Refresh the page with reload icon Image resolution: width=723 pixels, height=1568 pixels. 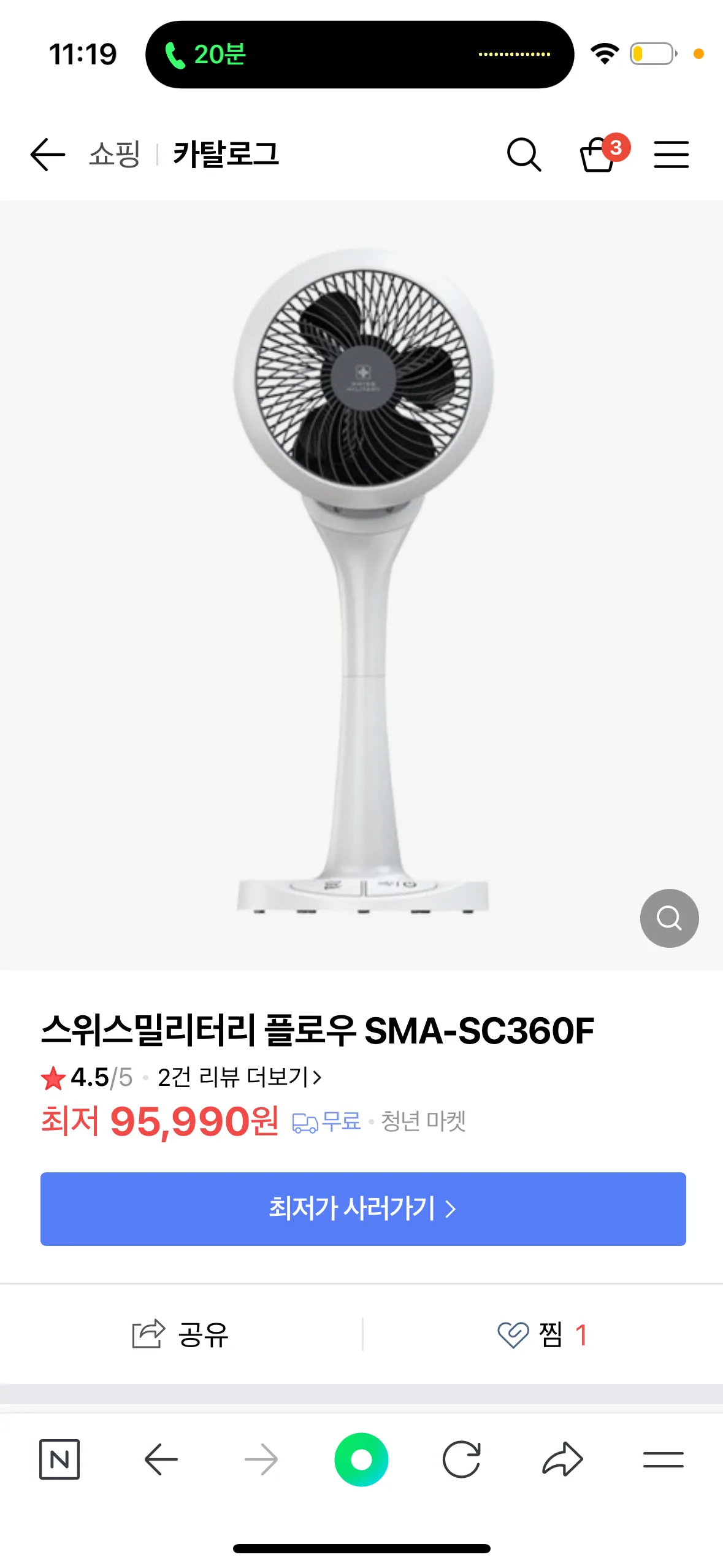462,1459
